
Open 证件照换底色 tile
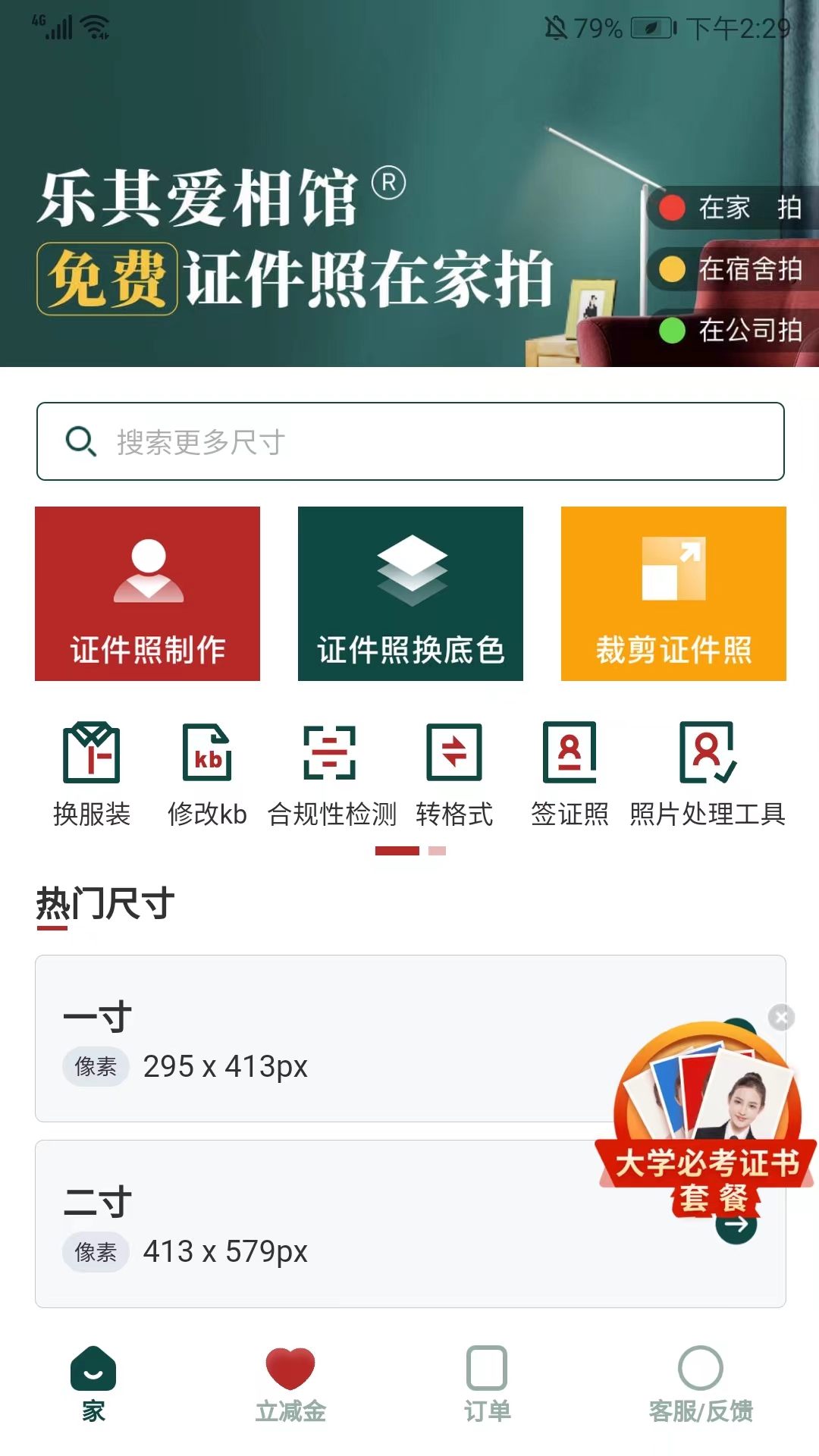pyautogui.click(x=410, y=594)
